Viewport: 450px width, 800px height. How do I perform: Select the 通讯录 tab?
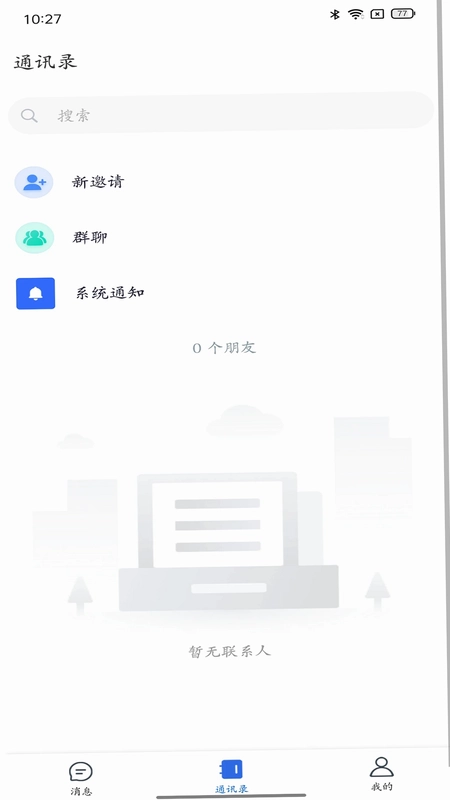point(232,776)
